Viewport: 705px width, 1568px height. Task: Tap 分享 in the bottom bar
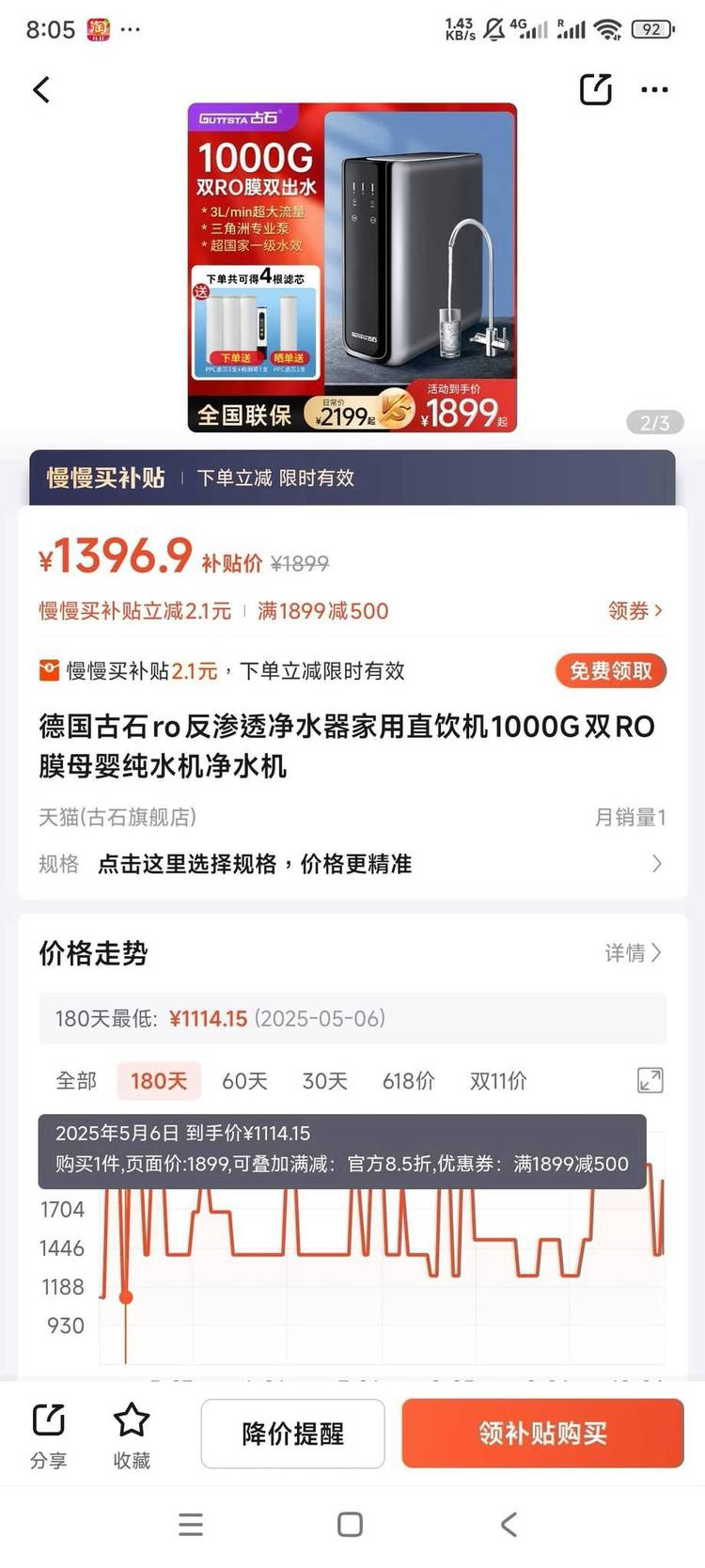click(49, 1435)
